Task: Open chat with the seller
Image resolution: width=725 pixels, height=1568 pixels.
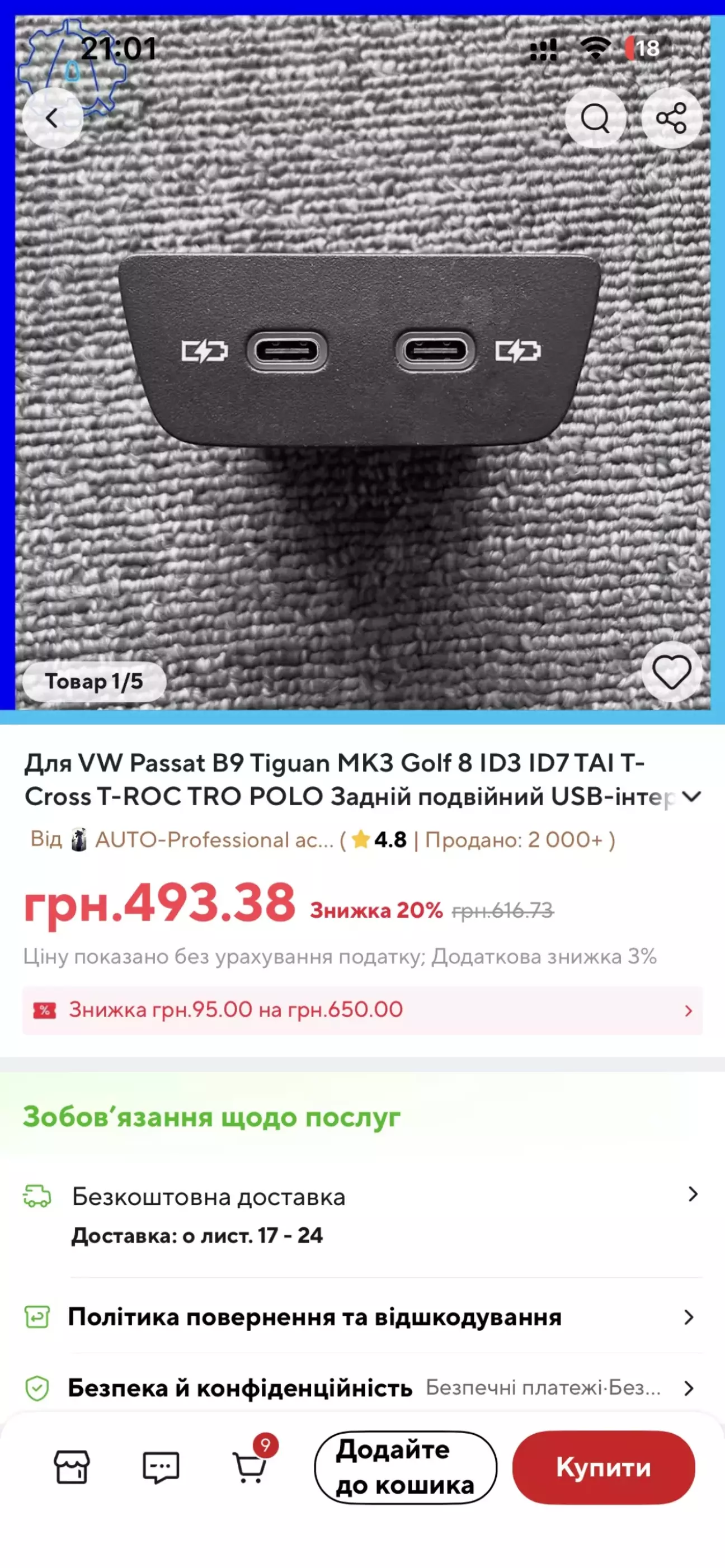Action: click(161, 1467)
